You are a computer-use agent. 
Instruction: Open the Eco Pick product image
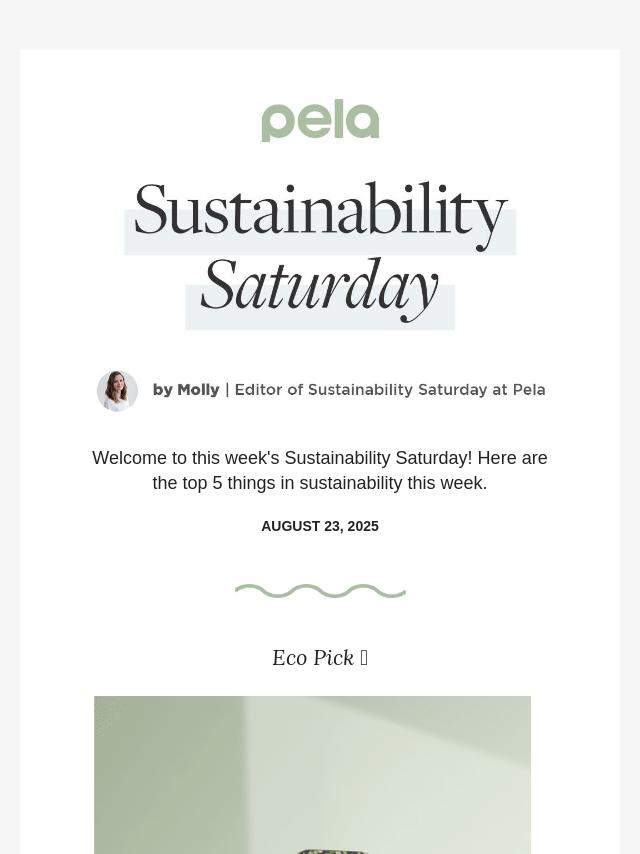click(312, 775)
